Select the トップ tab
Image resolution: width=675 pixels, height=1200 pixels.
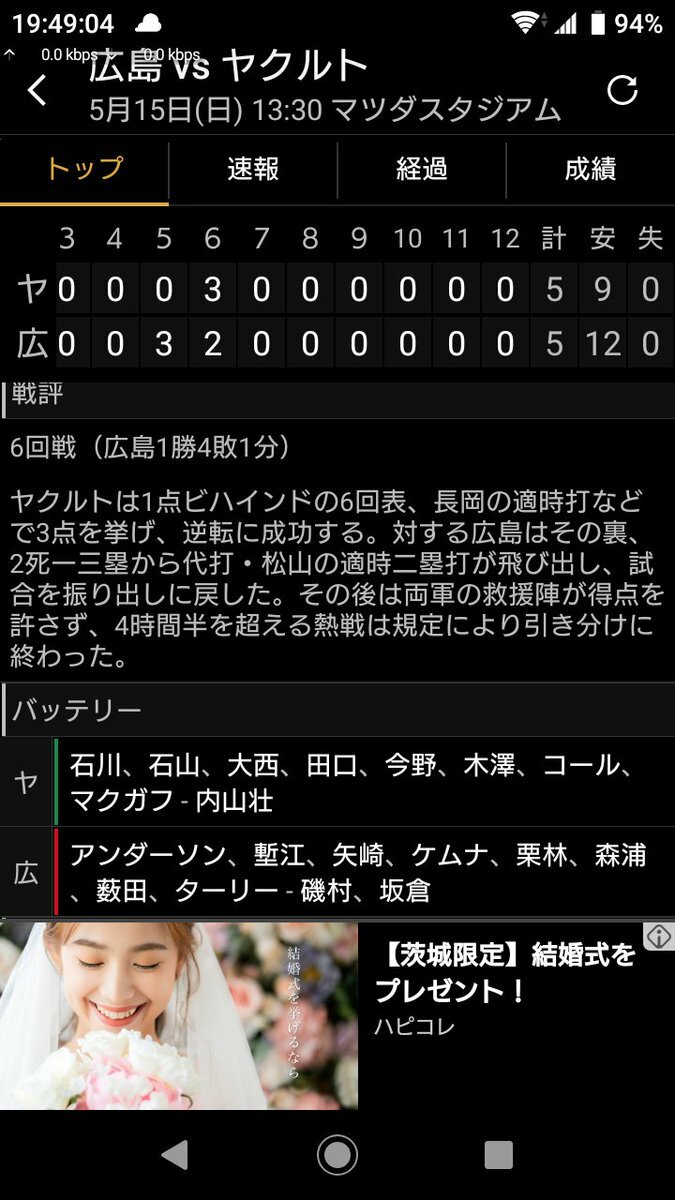84,170
